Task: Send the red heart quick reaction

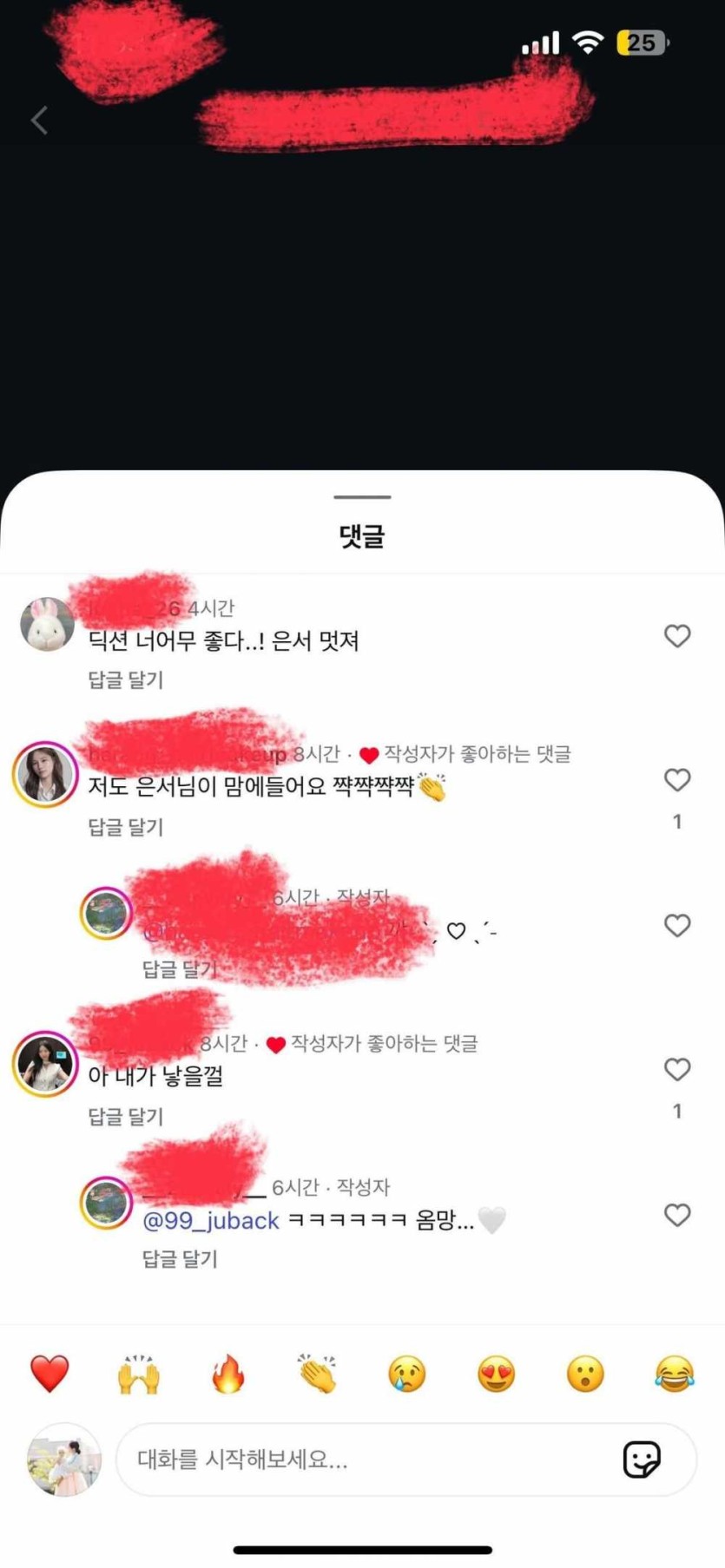Action: click(x=49, y=1374)
